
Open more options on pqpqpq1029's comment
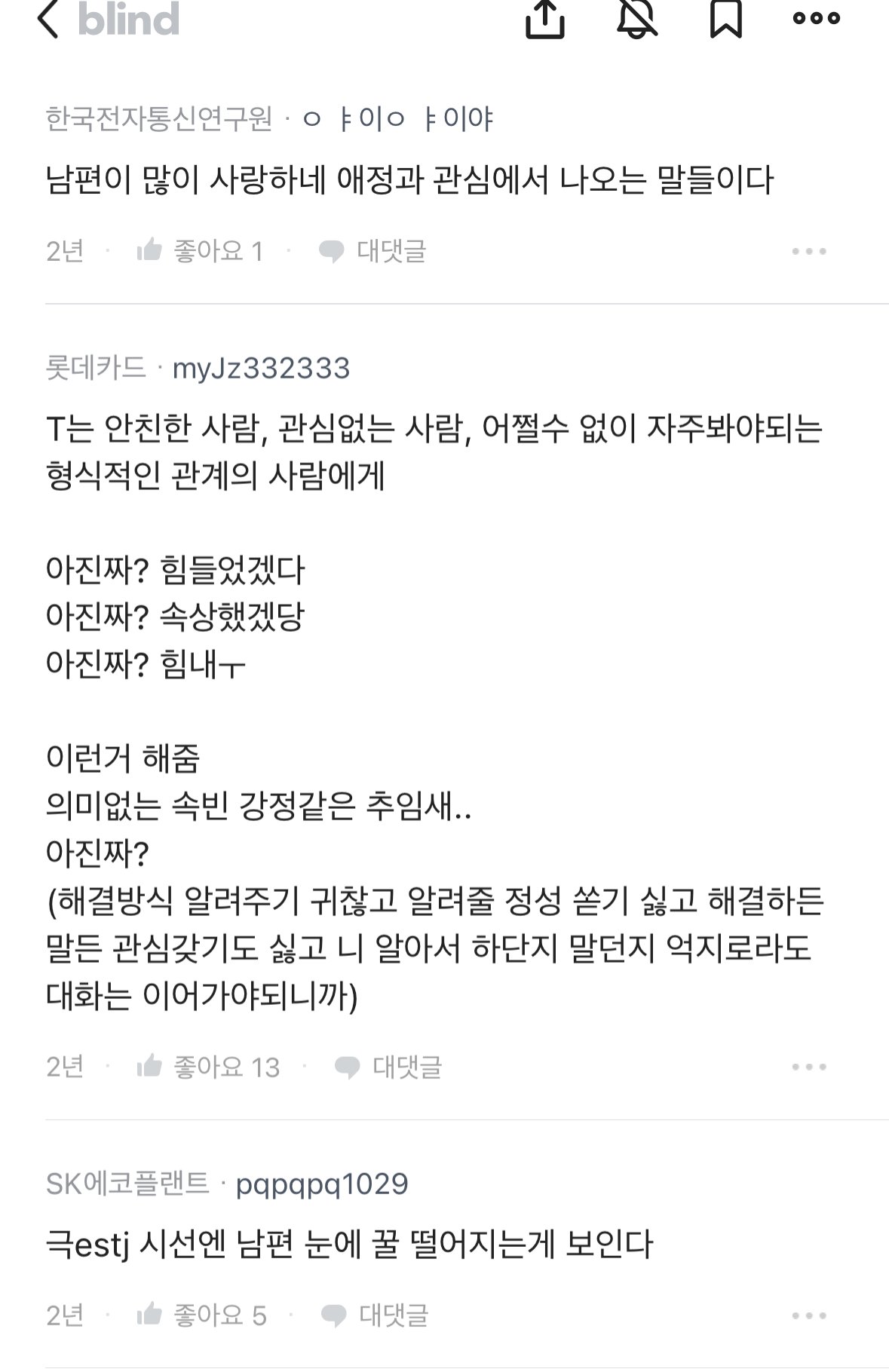click(x=809, y=1315)
